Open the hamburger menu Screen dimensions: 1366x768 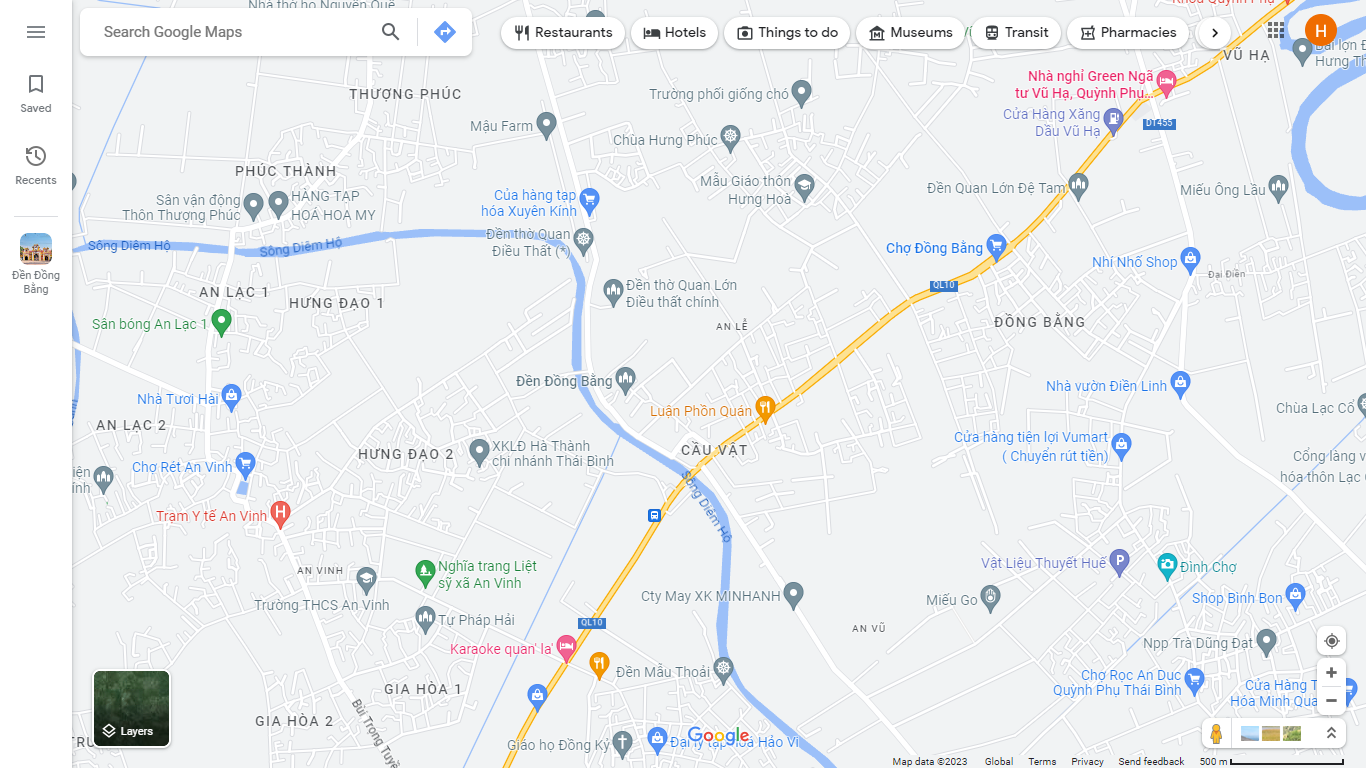point(36,32)
